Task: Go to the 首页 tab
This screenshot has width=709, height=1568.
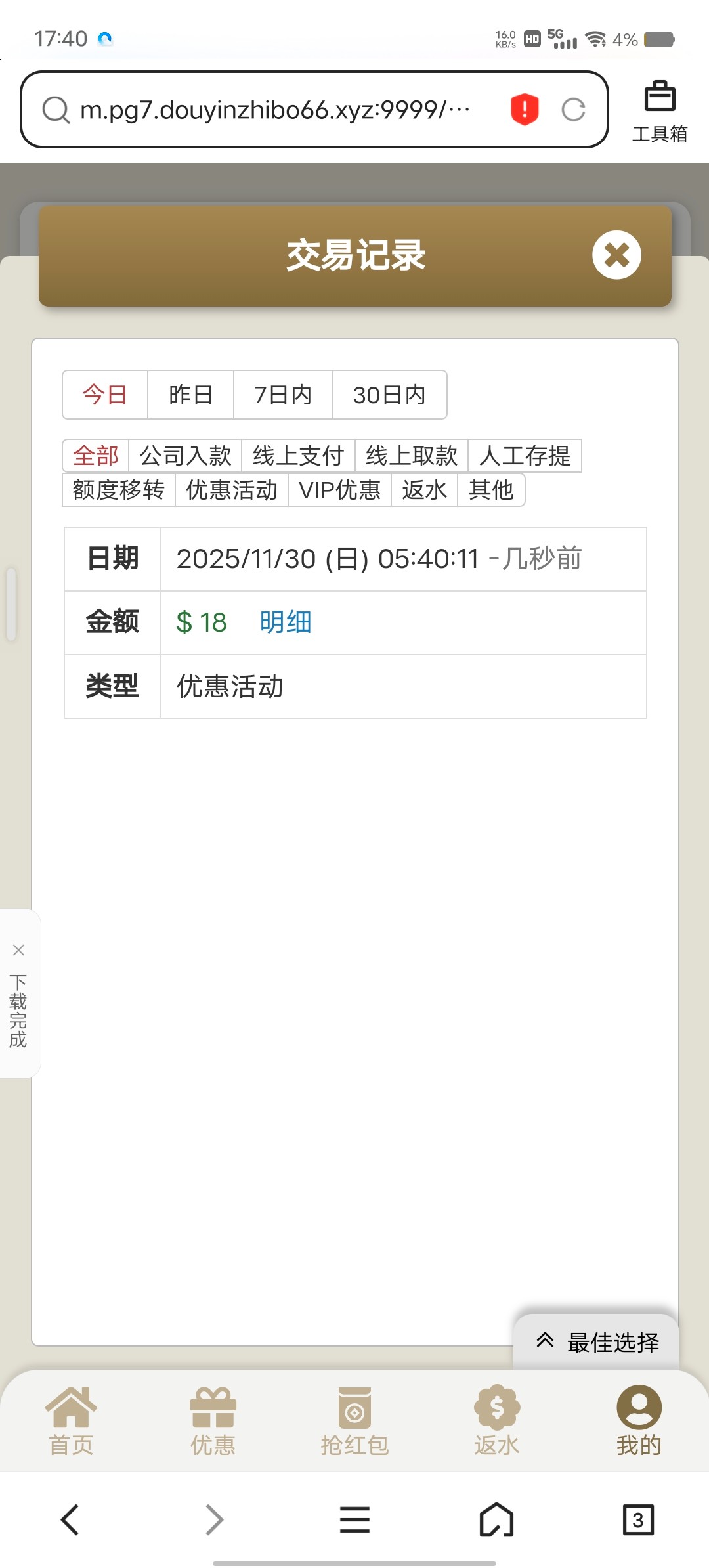Action: point(71,1422)
